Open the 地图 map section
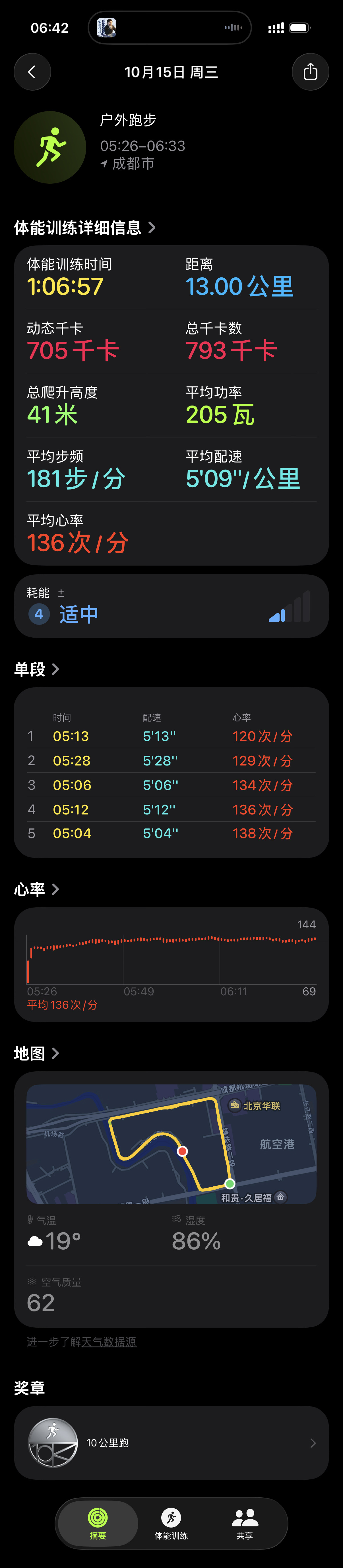The image size is (343, 1568). 37,1053
